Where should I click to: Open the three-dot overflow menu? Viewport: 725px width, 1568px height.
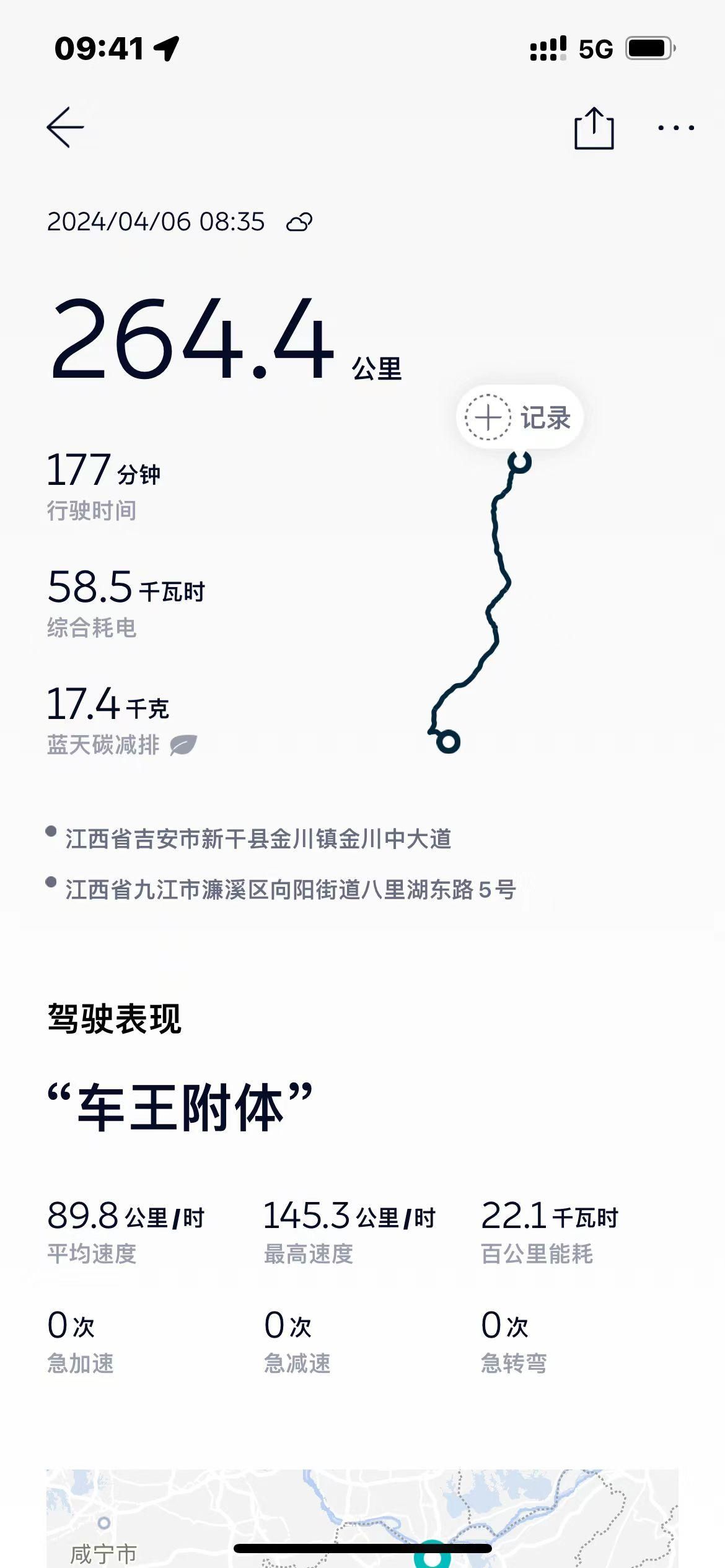pyautogui.click(x=675, y=128)
